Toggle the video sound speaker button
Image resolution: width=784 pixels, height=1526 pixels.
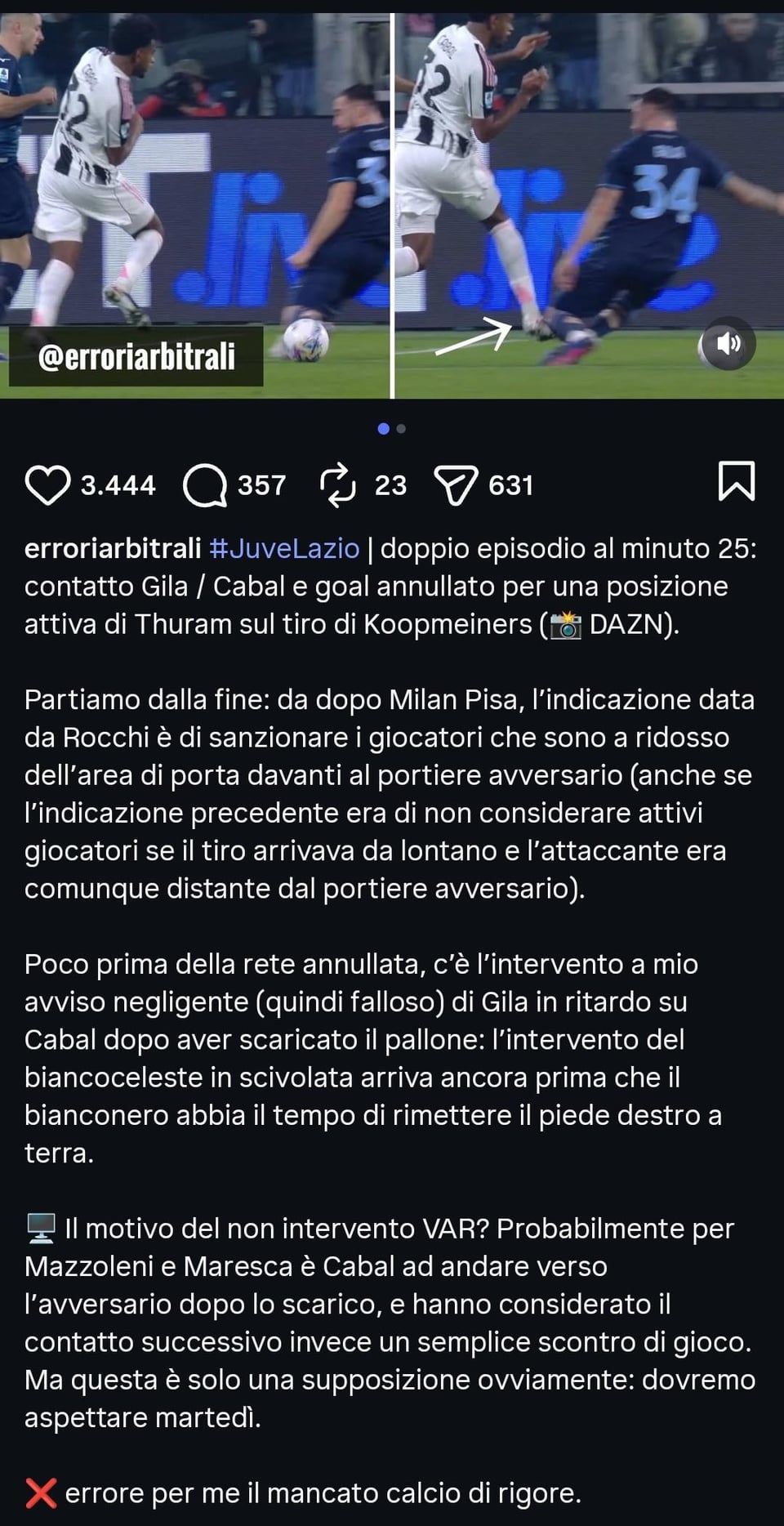tap(728, 343)
